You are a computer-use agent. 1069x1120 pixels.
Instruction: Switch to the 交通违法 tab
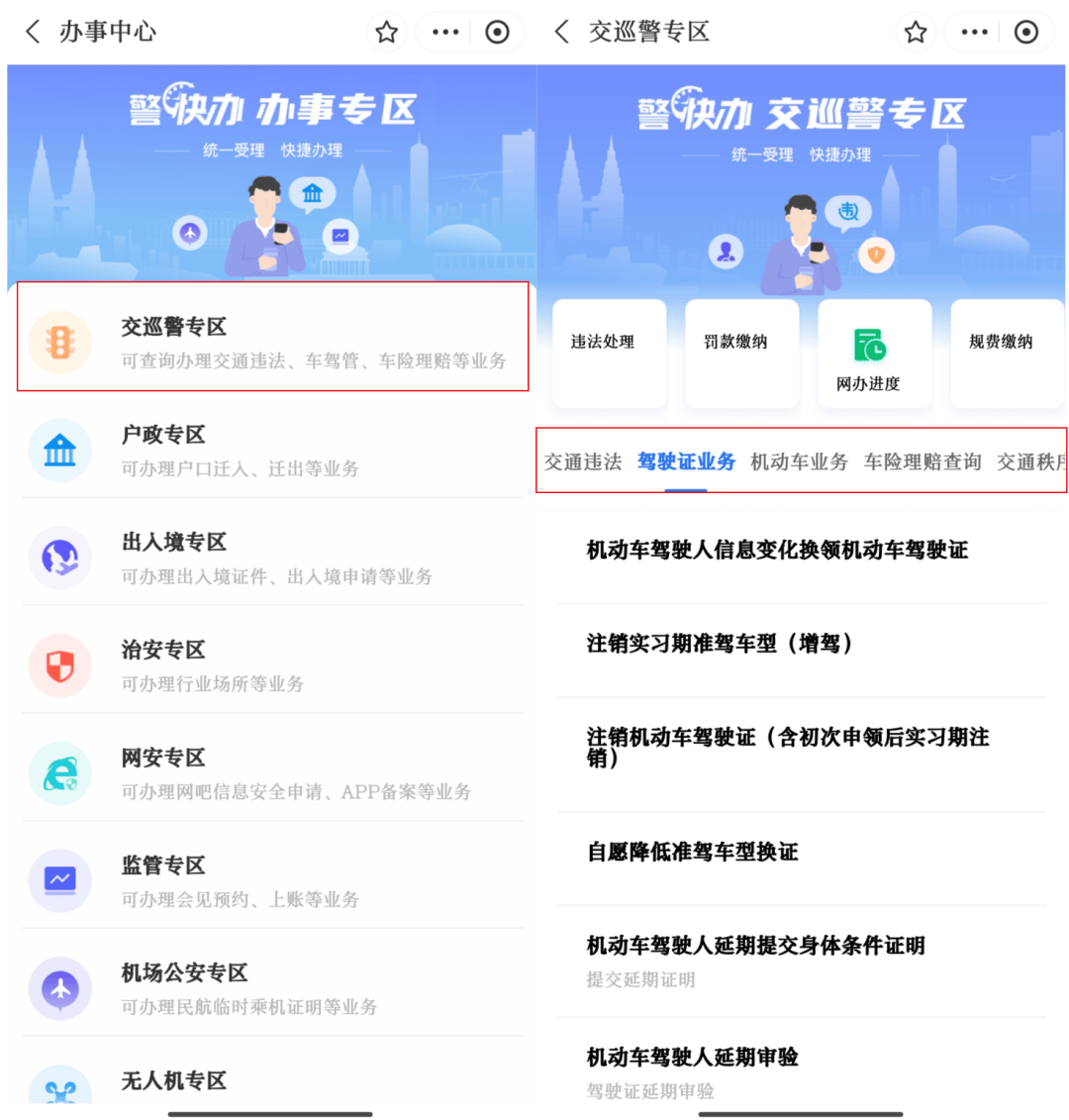pos(582,461)
